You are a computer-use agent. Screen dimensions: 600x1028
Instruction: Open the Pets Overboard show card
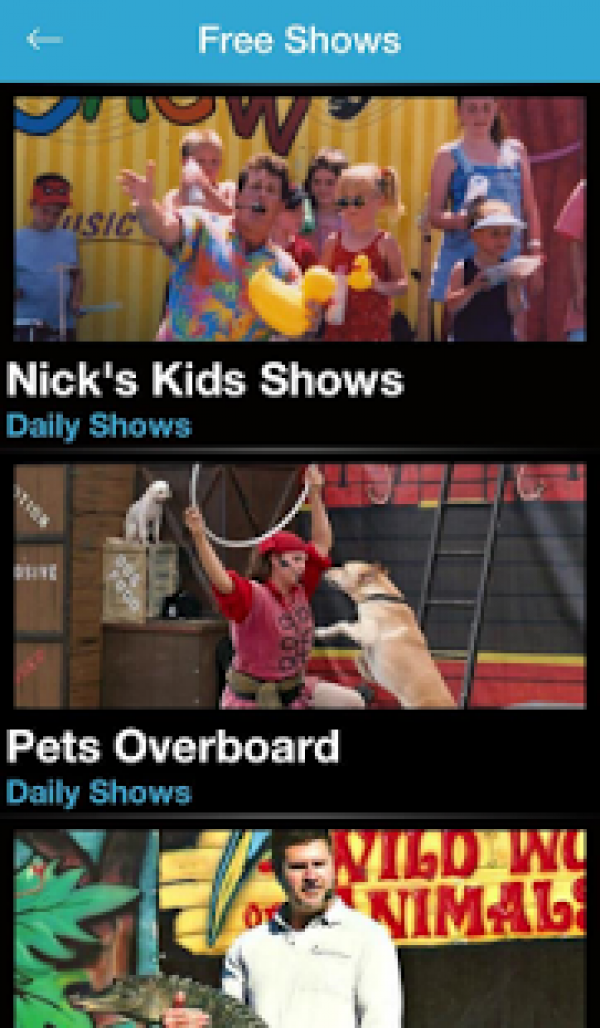pyautogui.click(x=300, y=635)
